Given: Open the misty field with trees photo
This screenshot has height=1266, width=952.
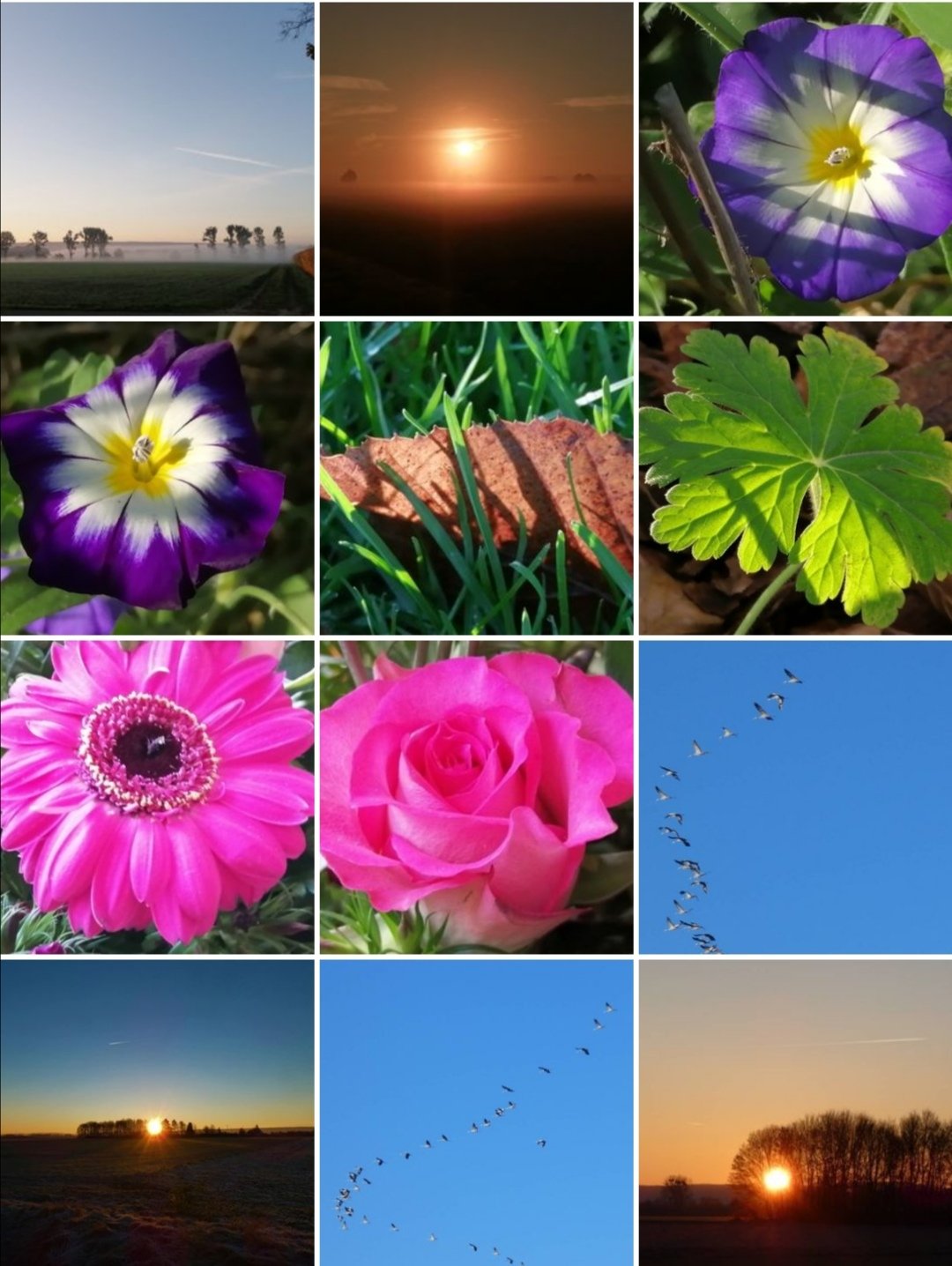Looking at the screenshot, I should [x=157, y=159].
